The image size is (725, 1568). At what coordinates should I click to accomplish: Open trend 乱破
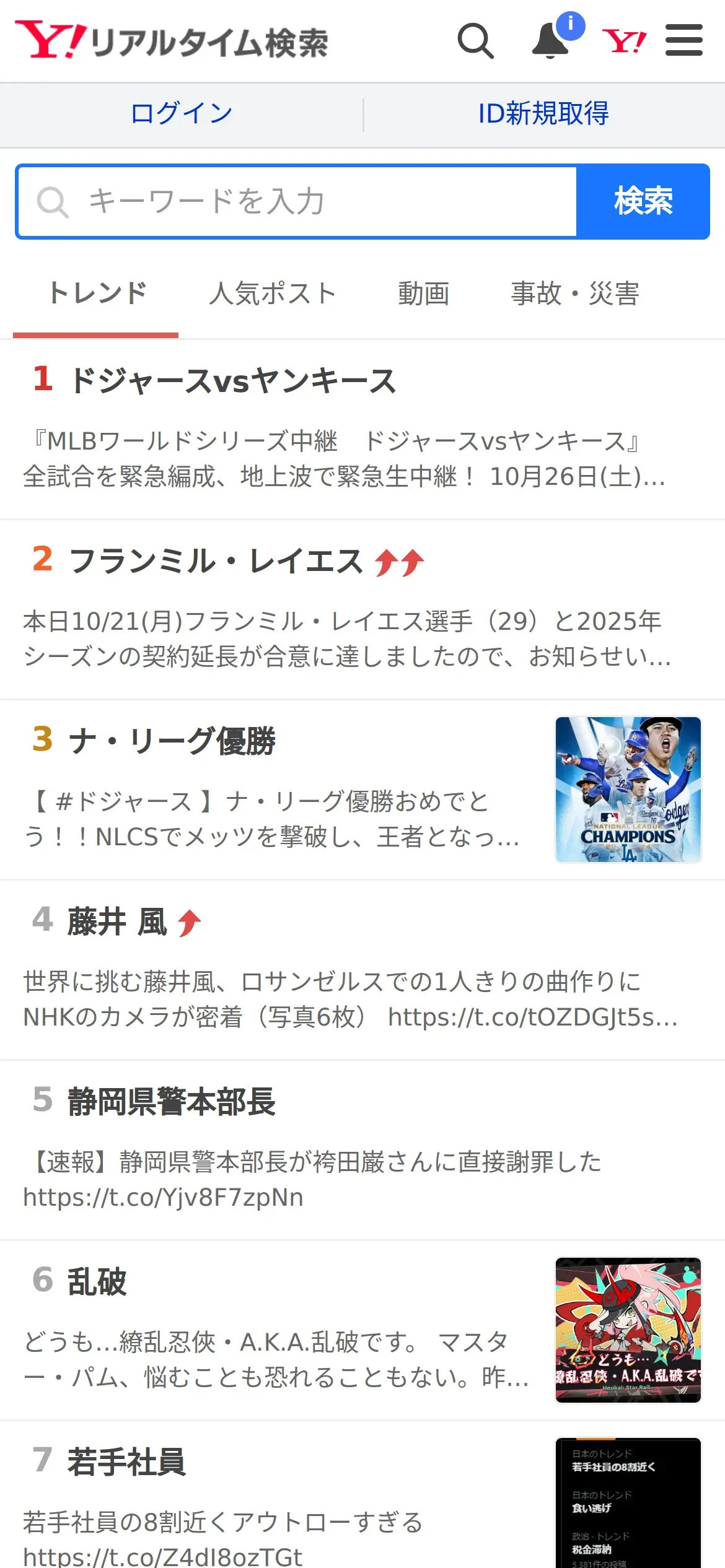tap(362, 1330)
